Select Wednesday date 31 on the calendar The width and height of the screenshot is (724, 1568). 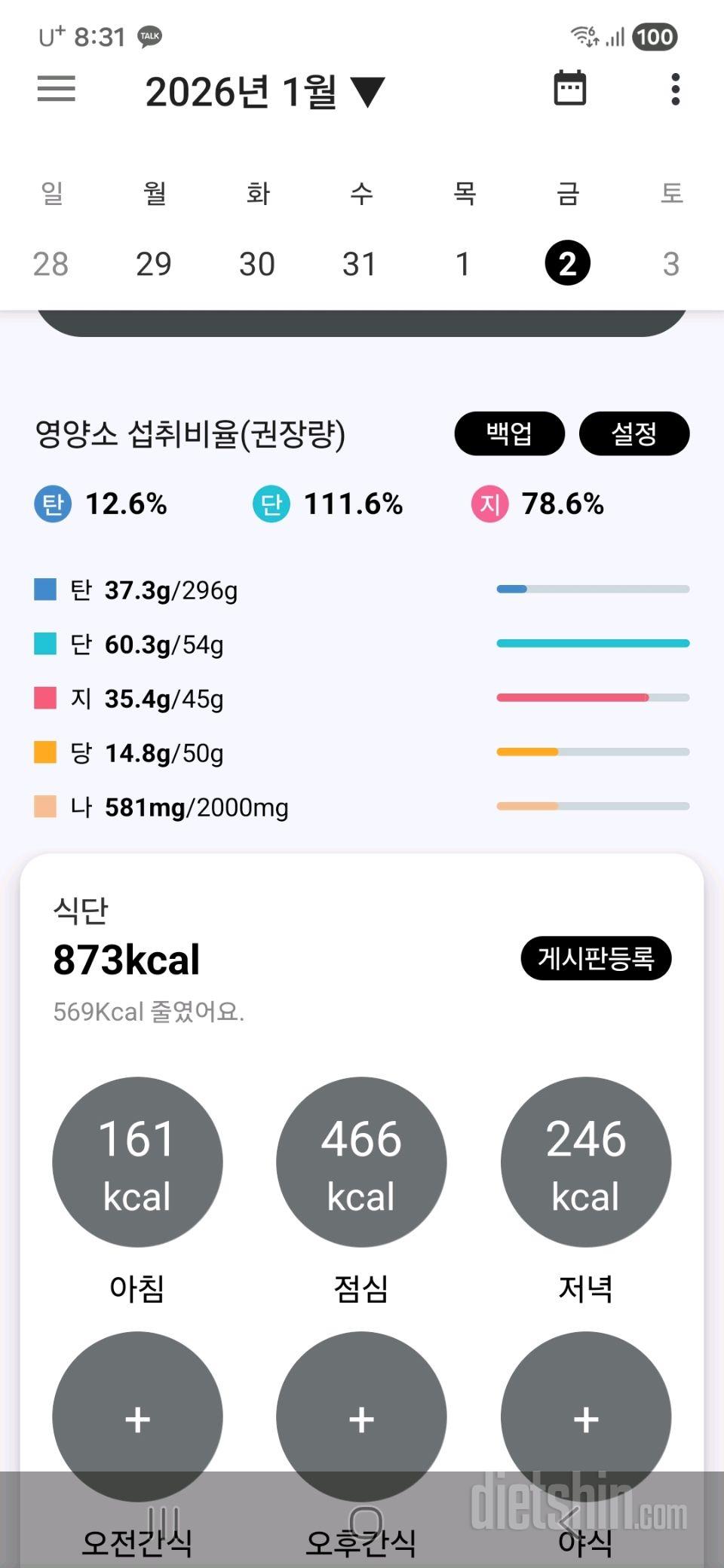click(360, 263)
